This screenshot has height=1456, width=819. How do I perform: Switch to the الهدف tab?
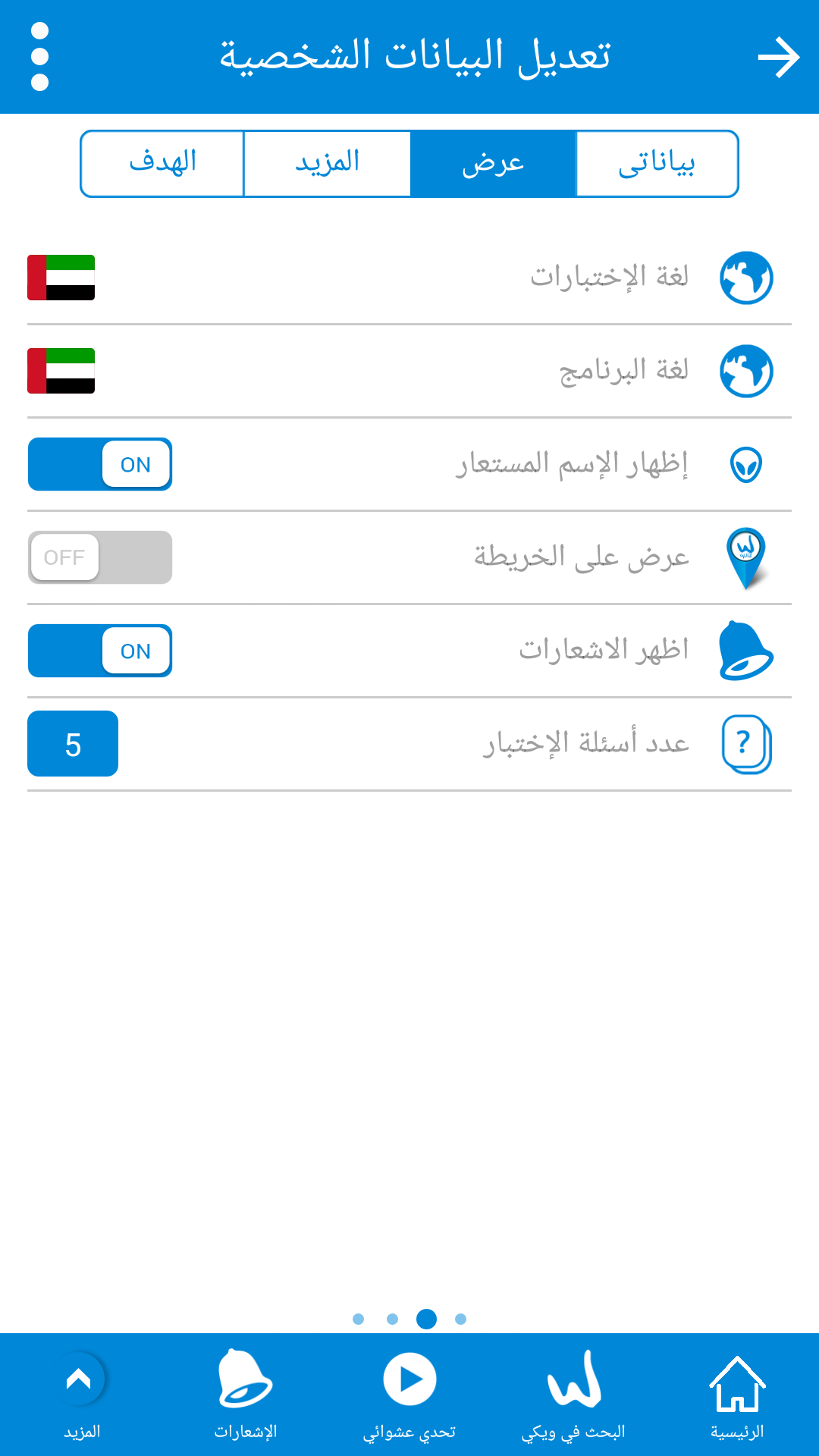coord(162,164)
